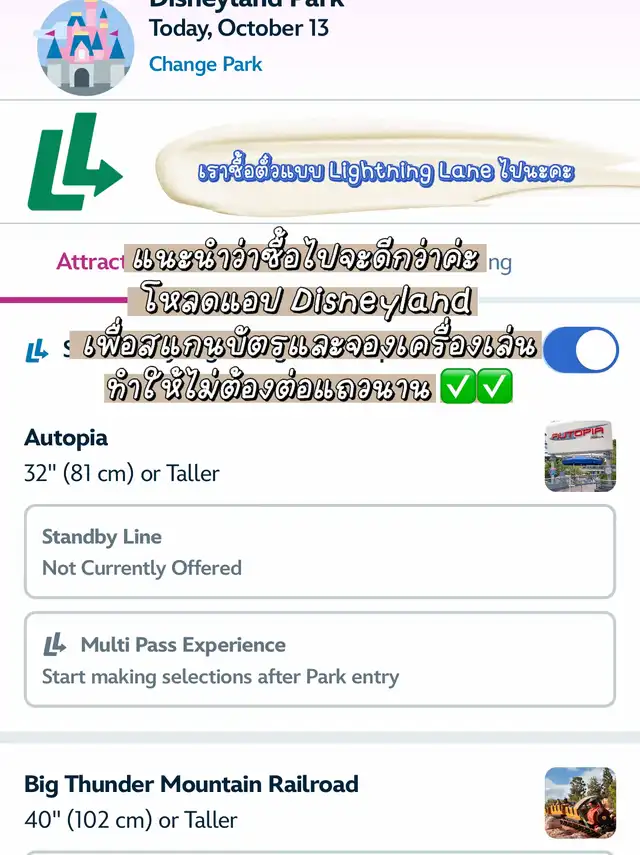Image resolution: width=640 pixels, height=855 pixels.
Task: Tap the Big Thunder Mountain Railroad thumbnail
Action: click(x=580, y=803)
